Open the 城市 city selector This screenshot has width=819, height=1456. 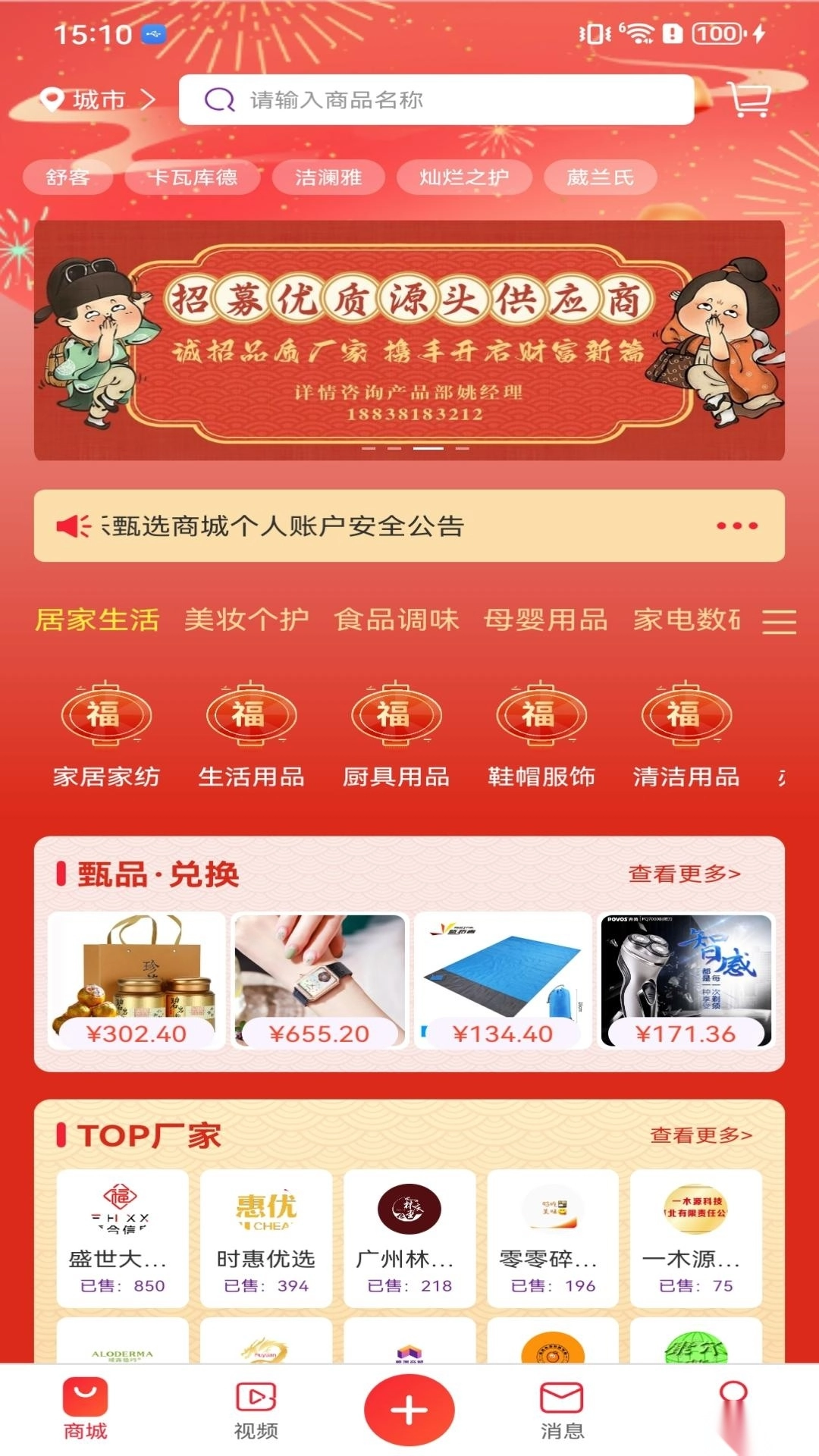pyautogui.click(x=97, y=99)
